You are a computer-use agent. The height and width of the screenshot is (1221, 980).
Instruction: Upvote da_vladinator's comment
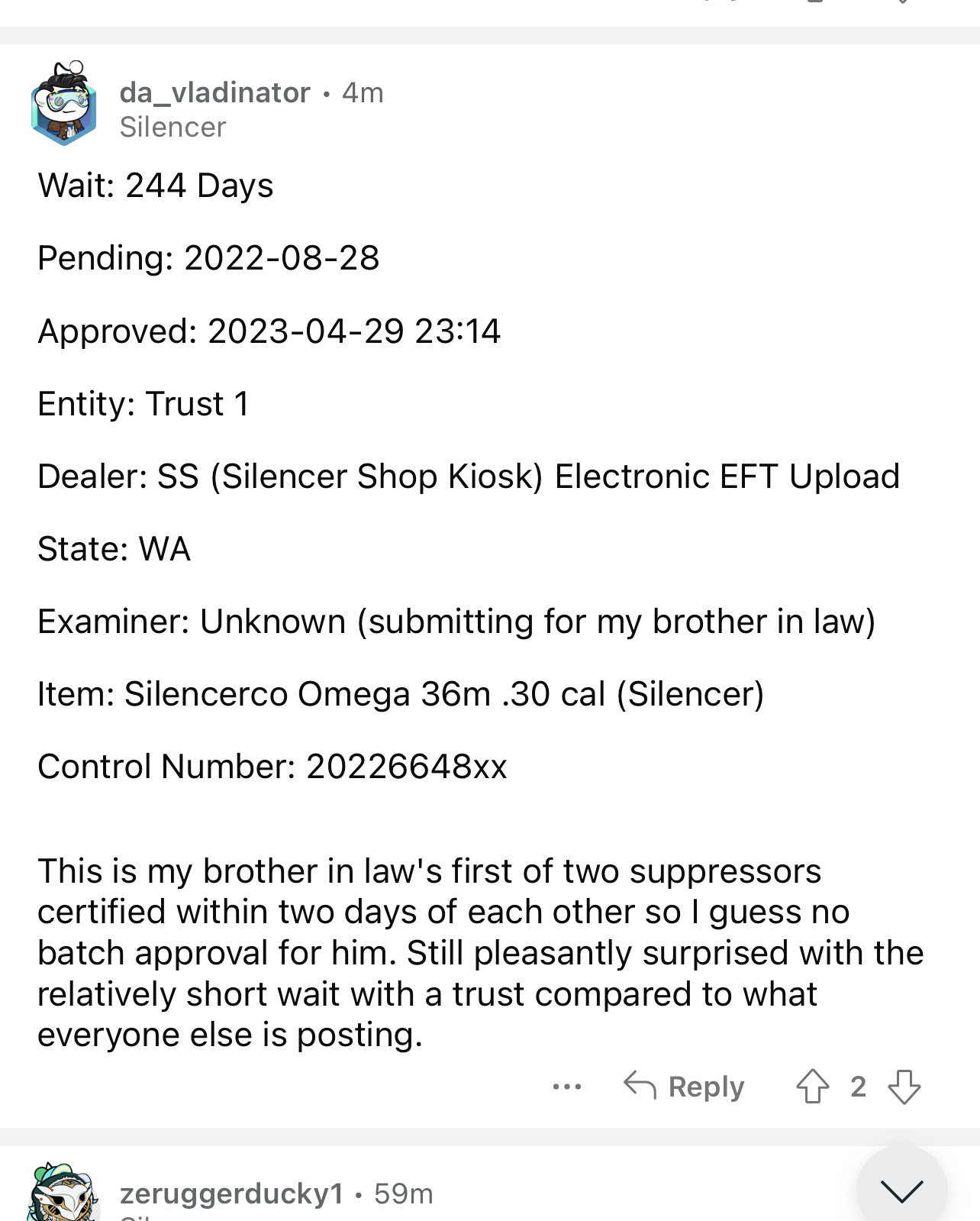click(x=812, y=1087)
